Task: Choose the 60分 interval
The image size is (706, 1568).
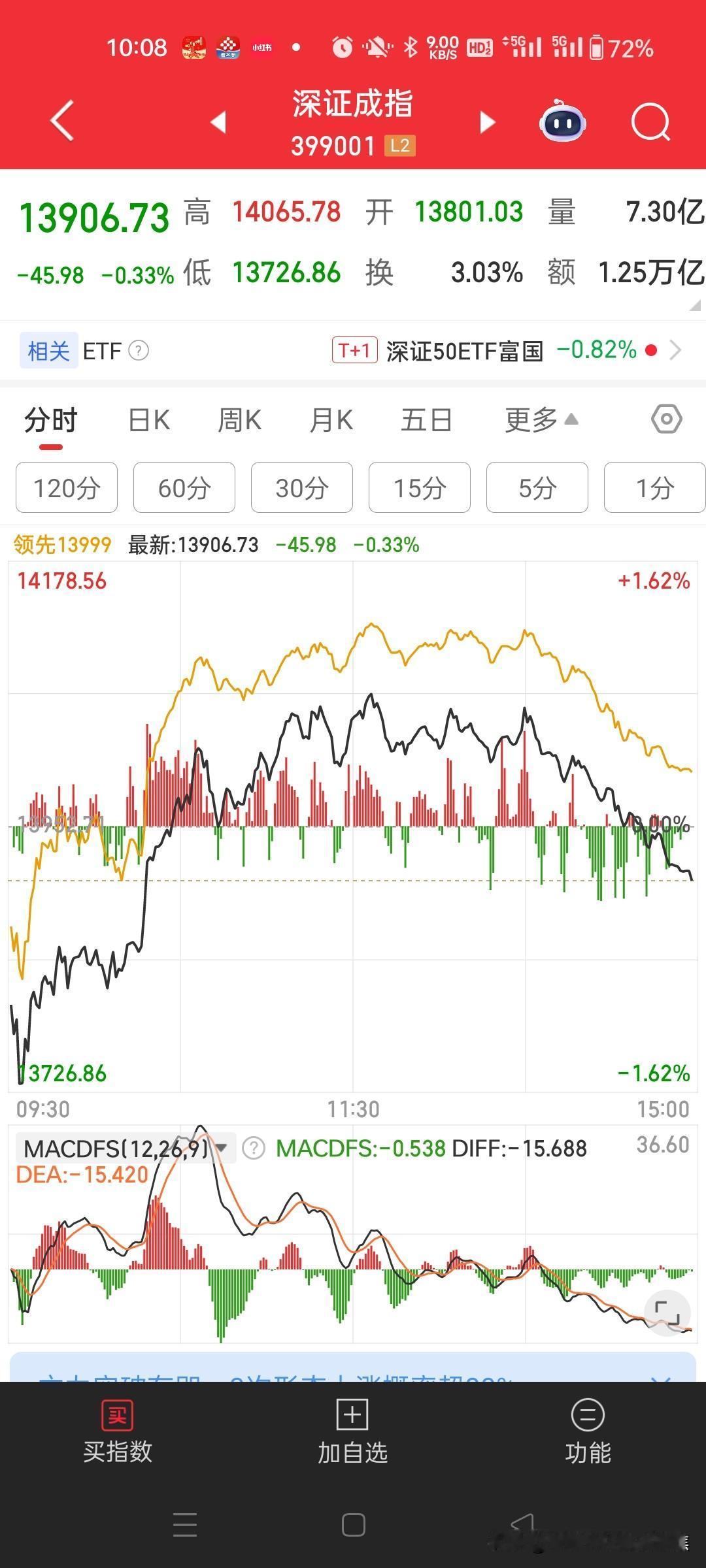Action: pyautogui.click(x=184, y=488)
